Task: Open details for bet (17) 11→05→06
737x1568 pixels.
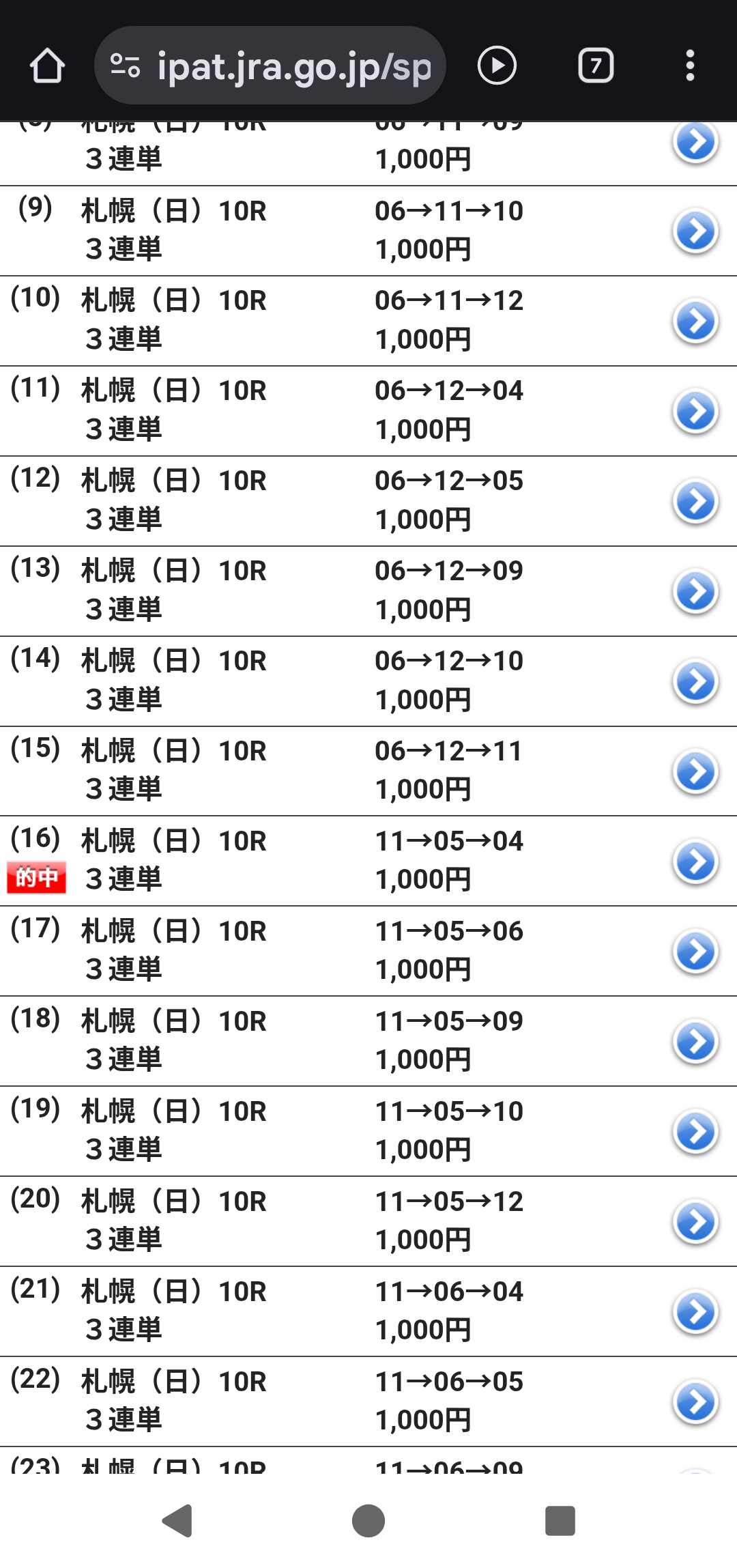Action: tap(695, 952)
